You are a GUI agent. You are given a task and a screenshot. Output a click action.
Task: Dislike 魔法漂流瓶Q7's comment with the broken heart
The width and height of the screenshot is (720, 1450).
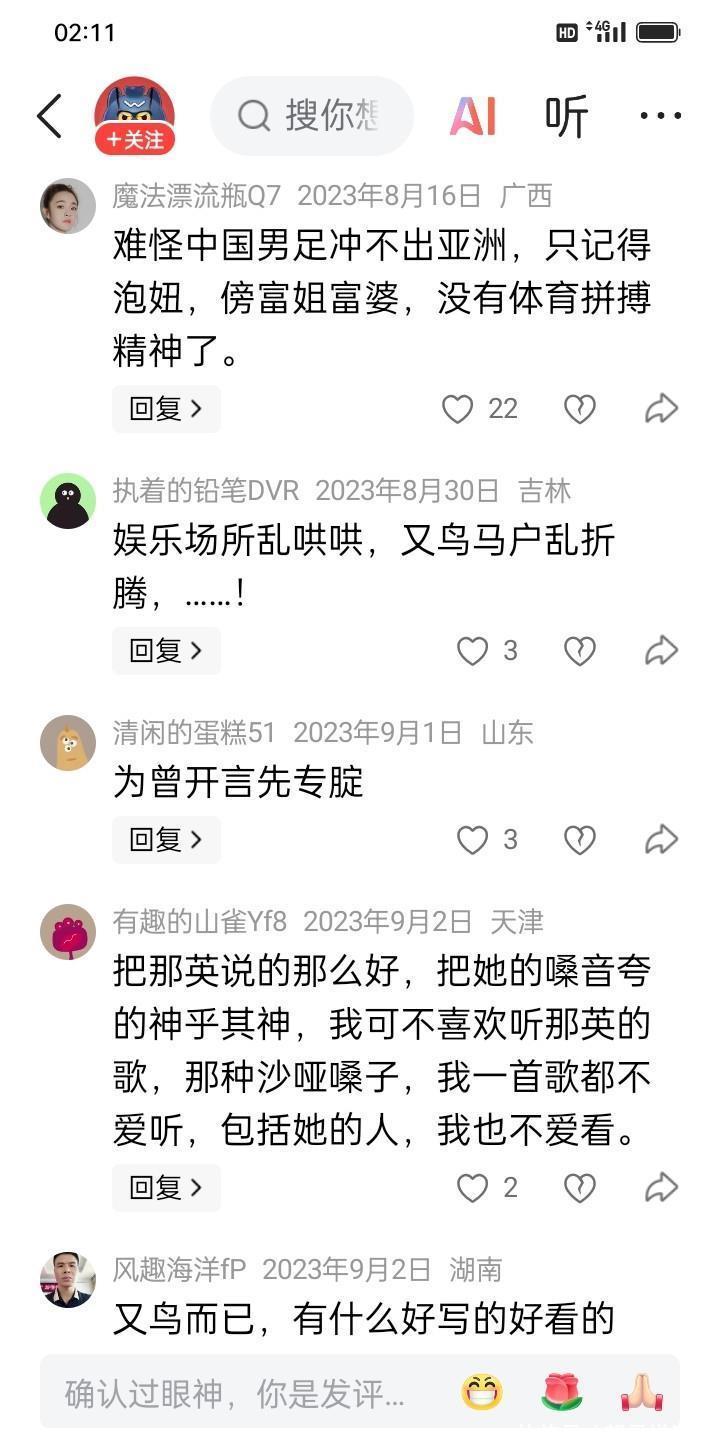click(x=580, y=409)
